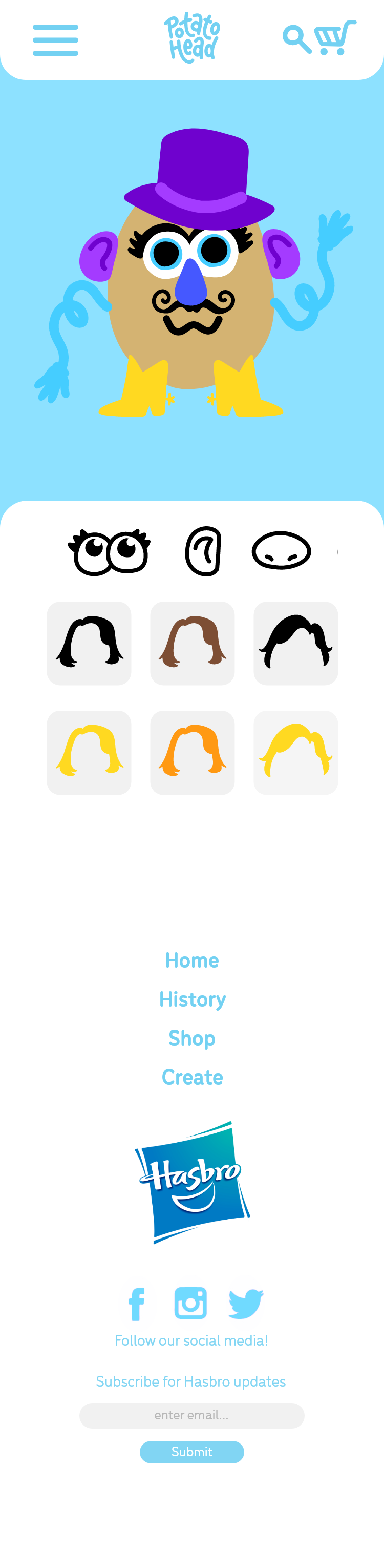
Task: Open the search magnifier
Action: tap(296, 39)
